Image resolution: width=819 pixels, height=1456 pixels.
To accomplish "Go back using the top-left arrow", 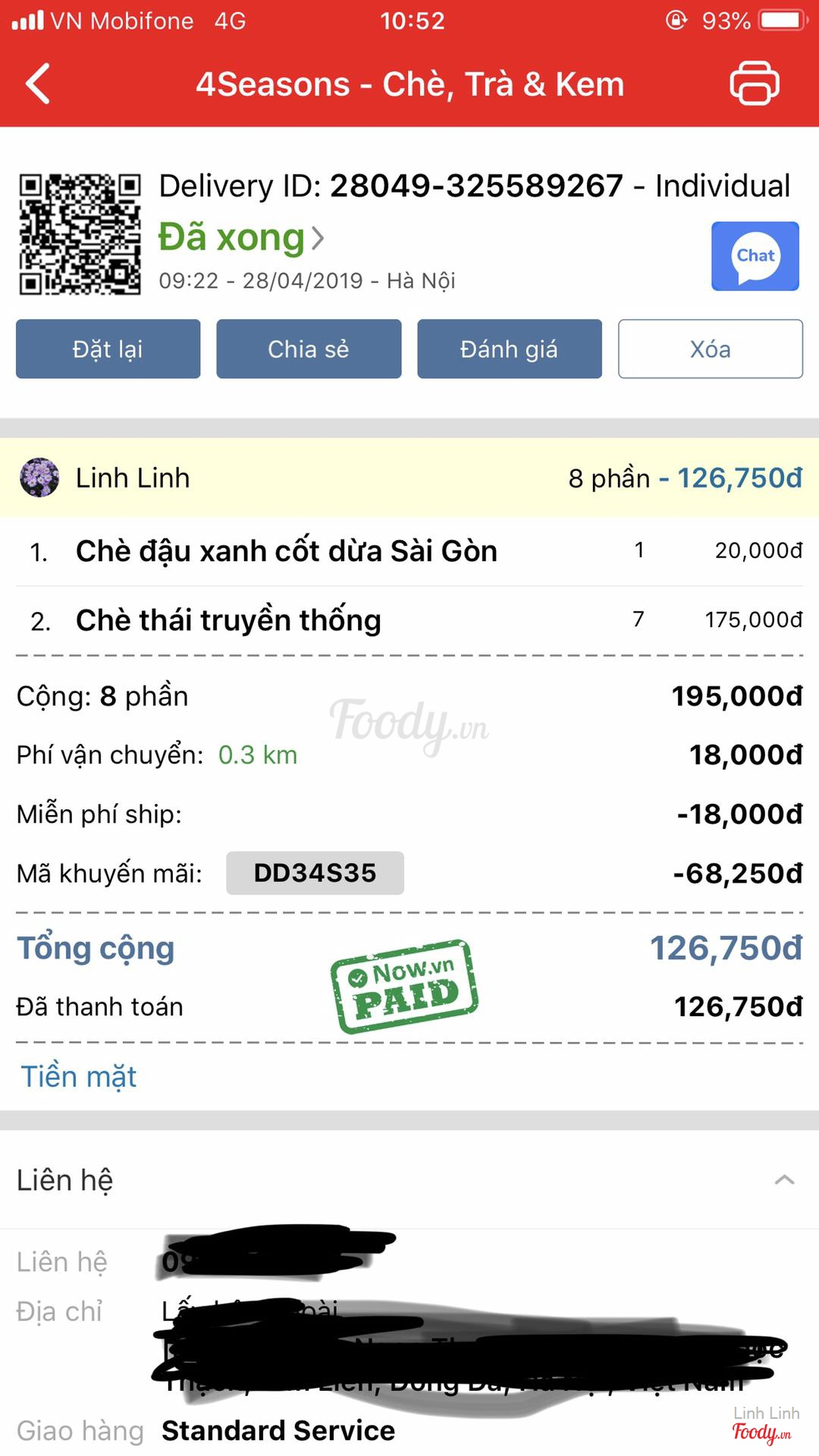I will tap(38, 83).
